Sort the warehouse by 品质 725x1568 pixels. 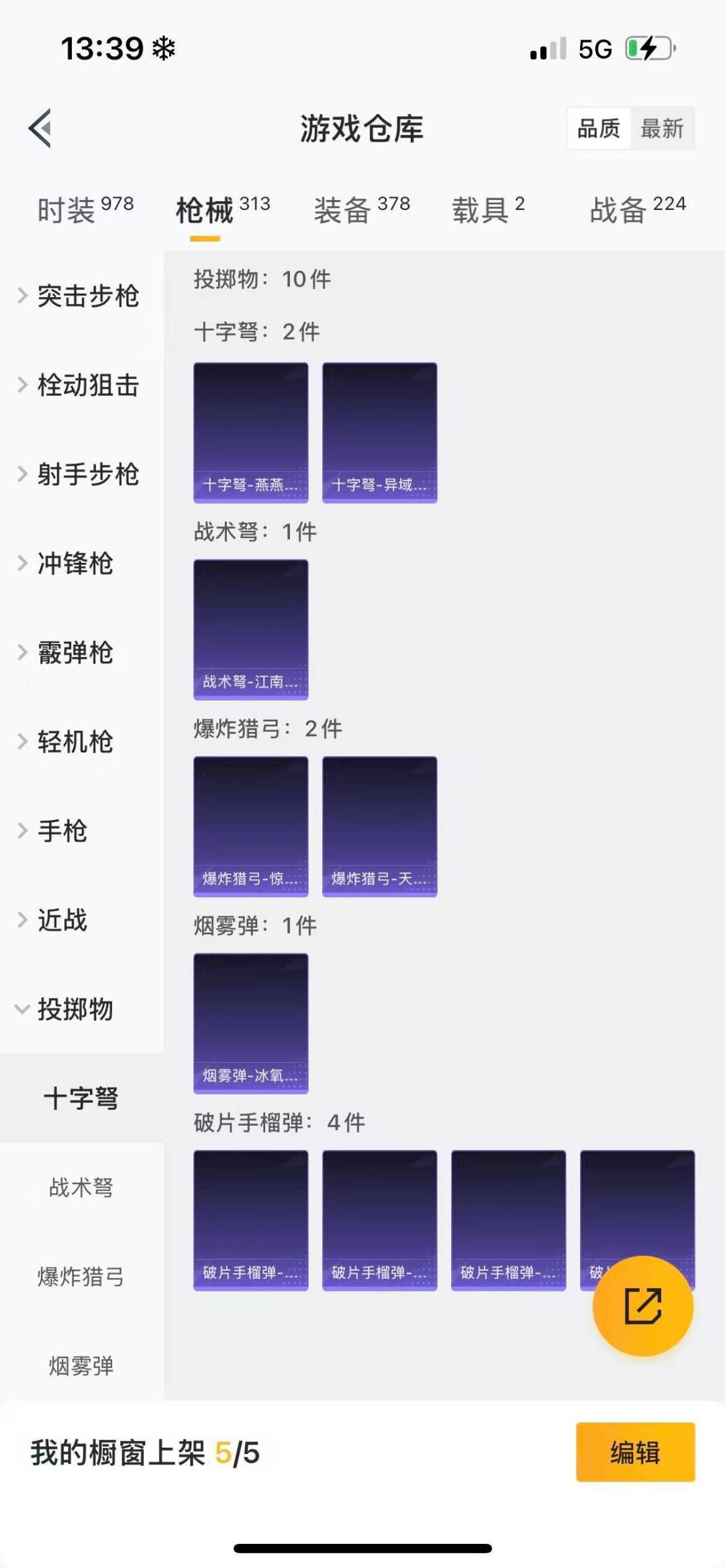point(598,128)
